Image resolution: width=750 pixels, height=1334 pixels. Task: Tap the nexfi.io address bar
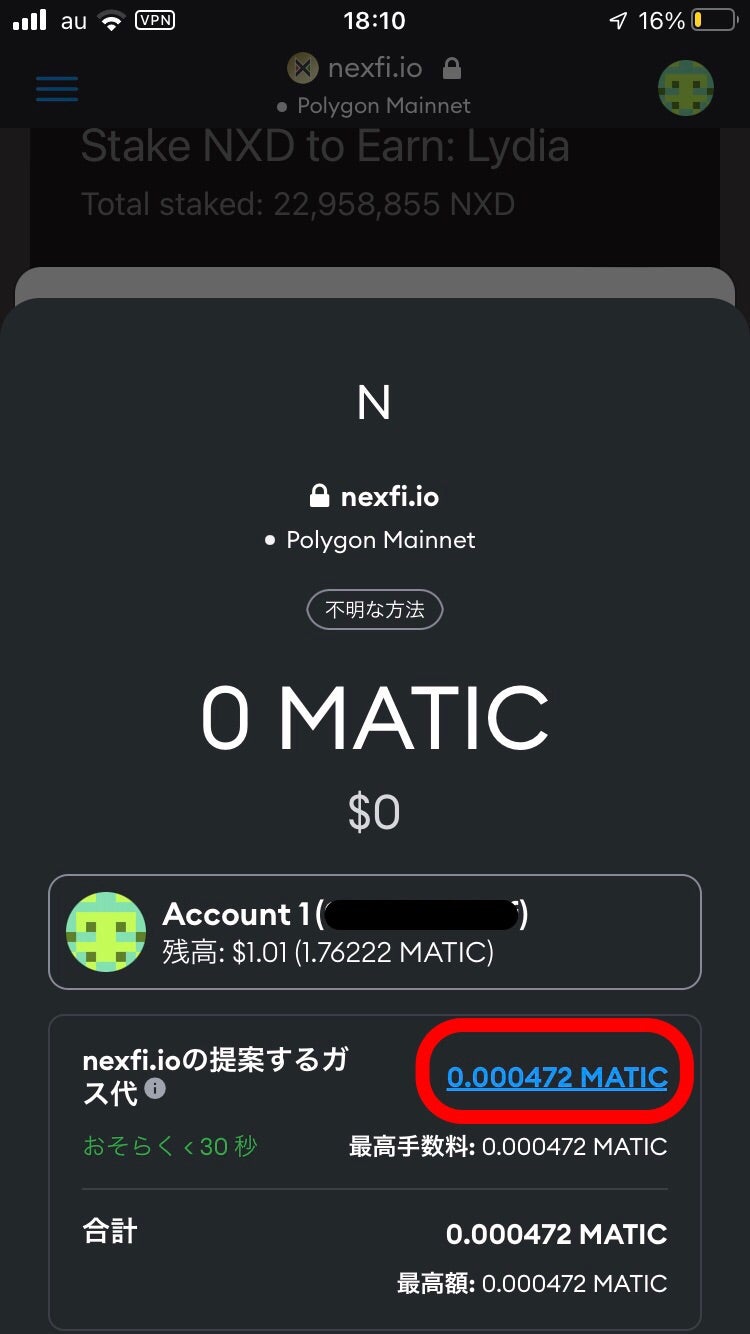pyautogui.click(x=374, y=70)
